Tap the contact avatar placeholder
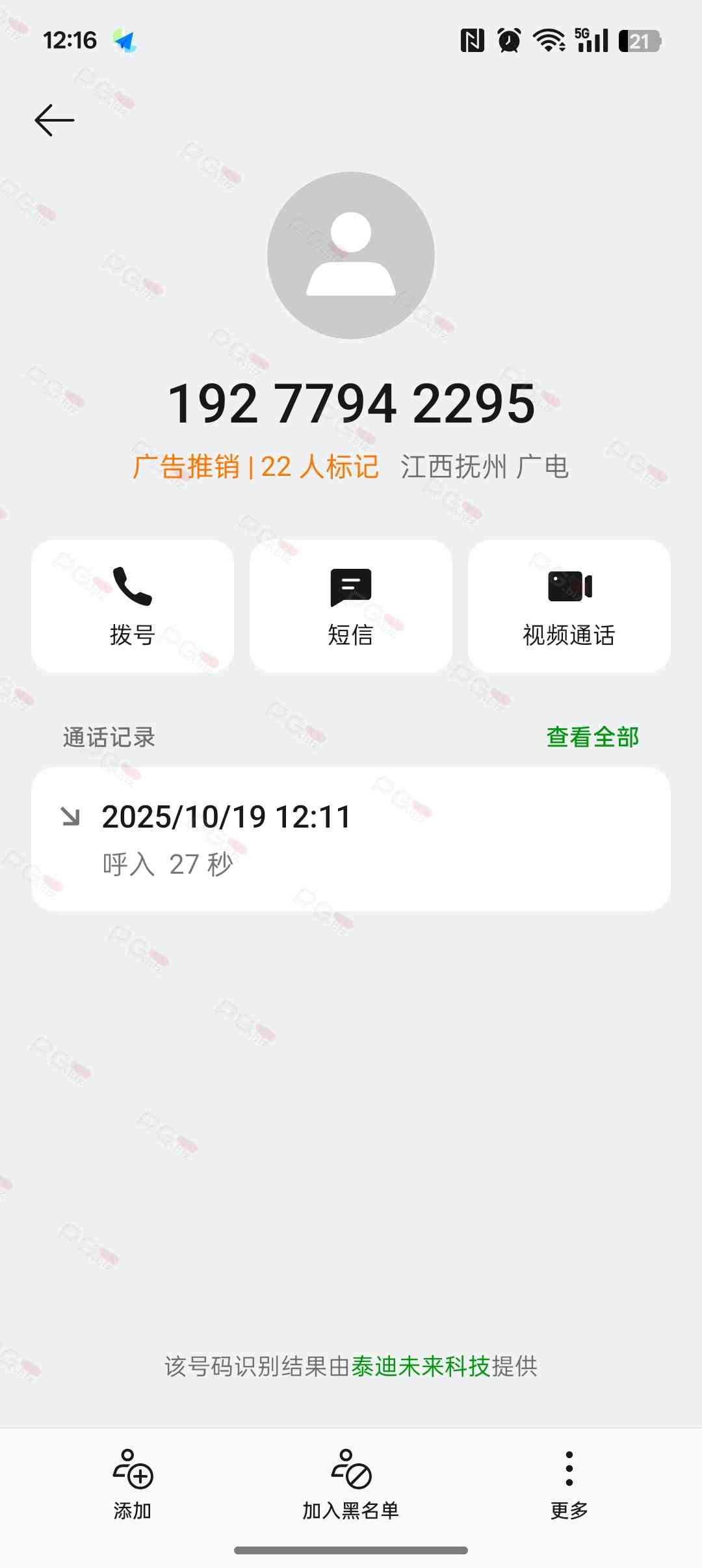Viewport: 702px width, 1568px height. click(x=351, y=255)
